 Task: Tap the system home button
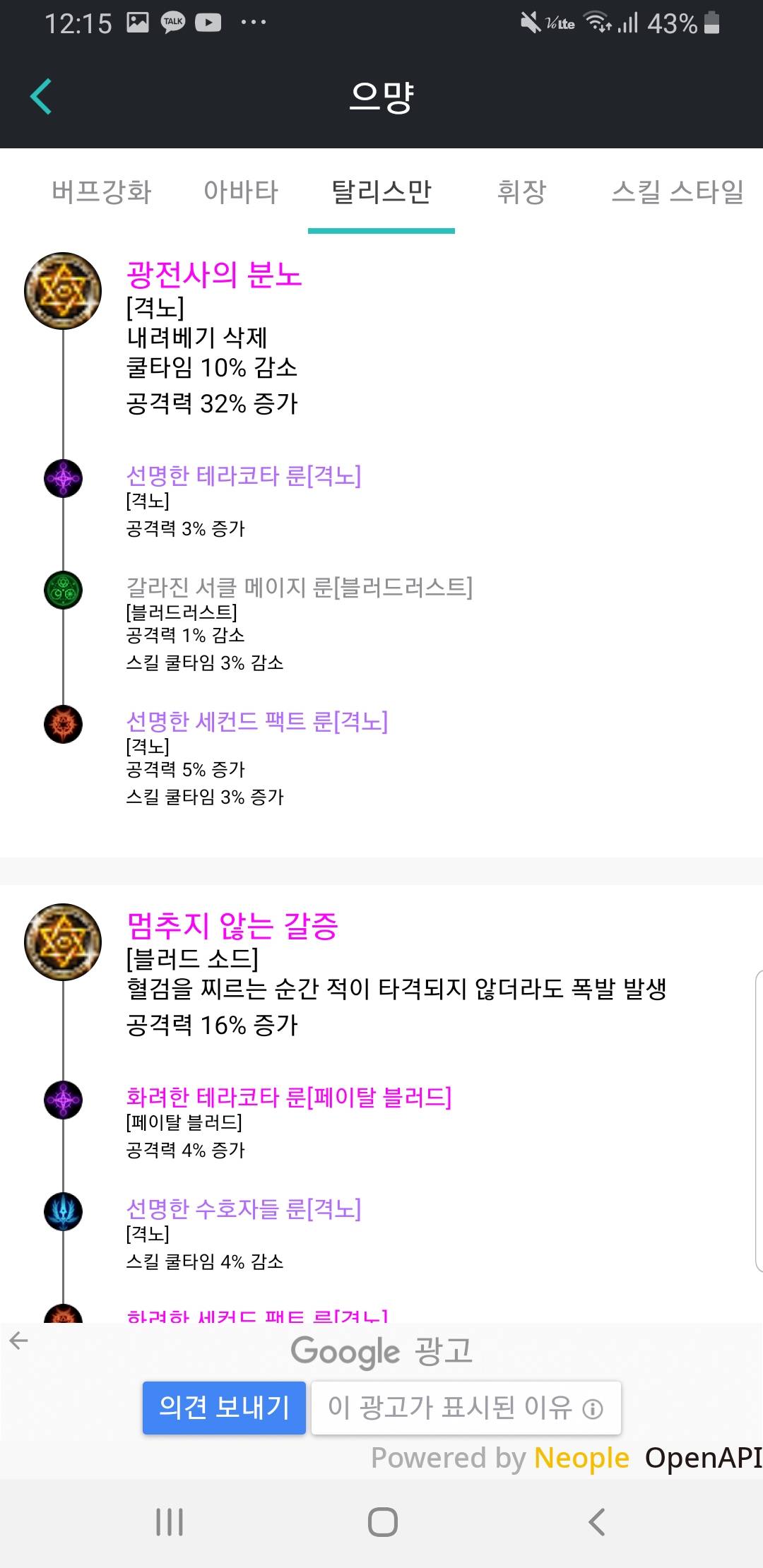click(x=382, y=1521)
